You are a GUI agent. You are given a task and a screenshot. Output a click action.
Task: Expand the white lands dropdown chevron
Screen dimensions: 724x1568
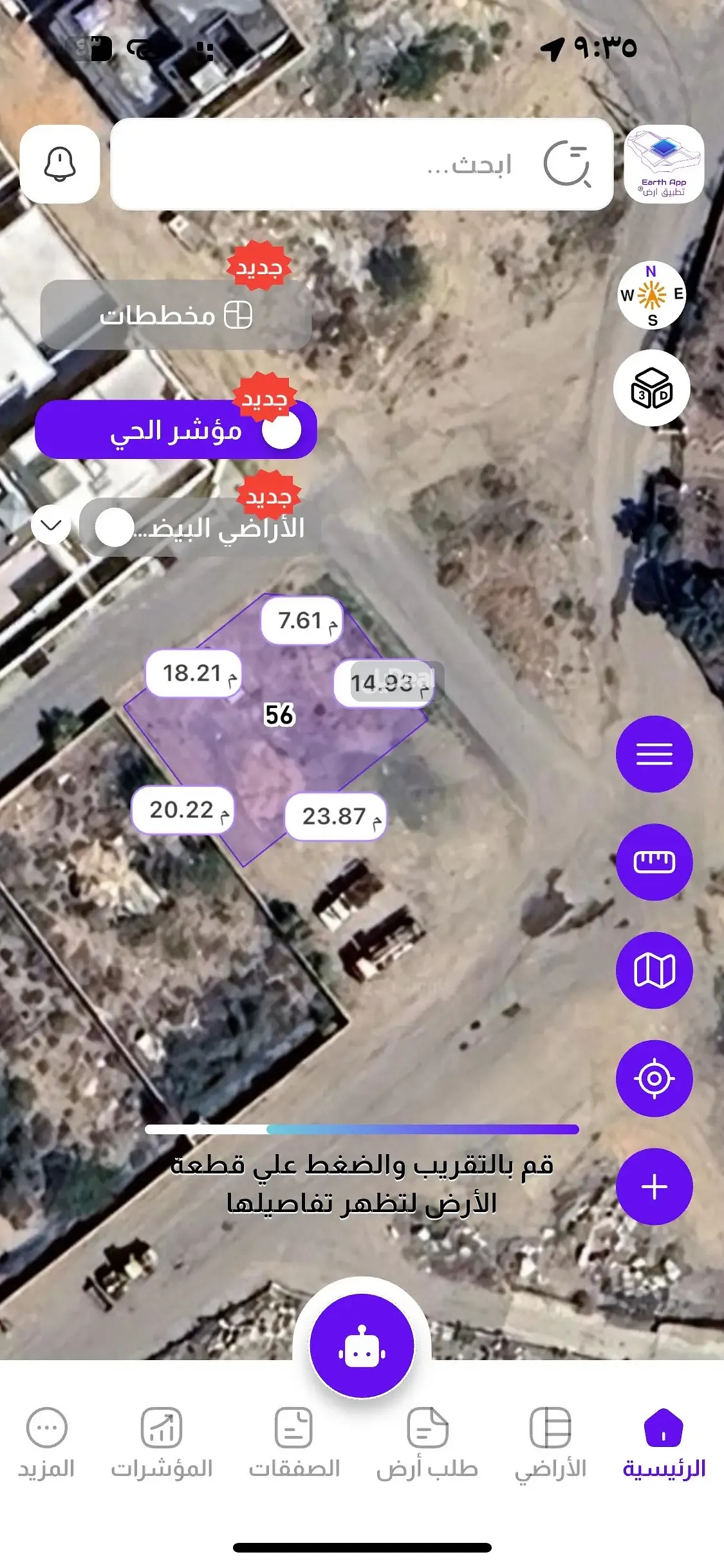click(51, 525)
